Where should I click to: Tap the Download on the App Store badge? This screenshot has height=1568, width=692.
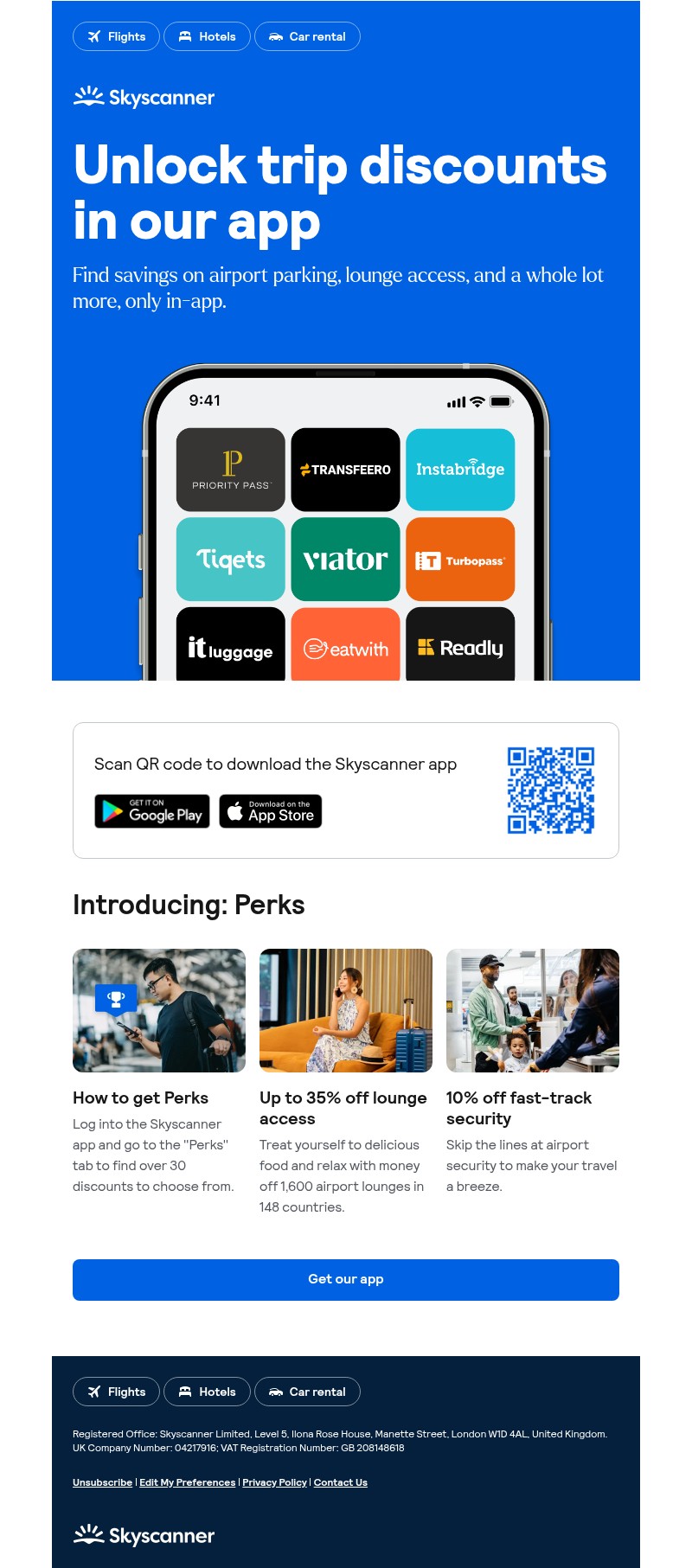tap(270, 811)
